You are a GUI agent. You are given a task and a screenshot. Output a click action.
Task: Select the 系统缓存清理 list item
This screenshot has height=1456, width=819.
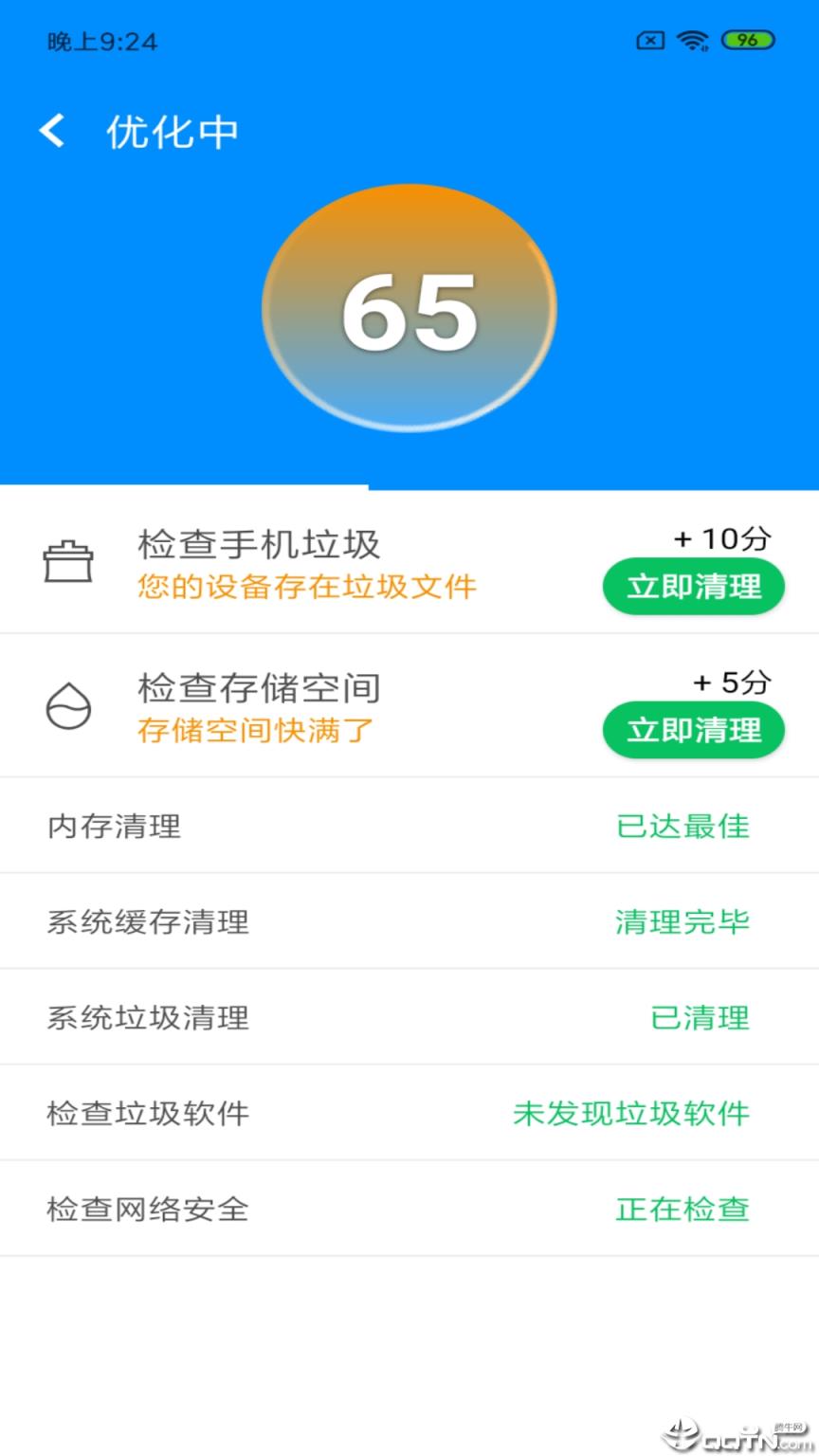(147, 921)
